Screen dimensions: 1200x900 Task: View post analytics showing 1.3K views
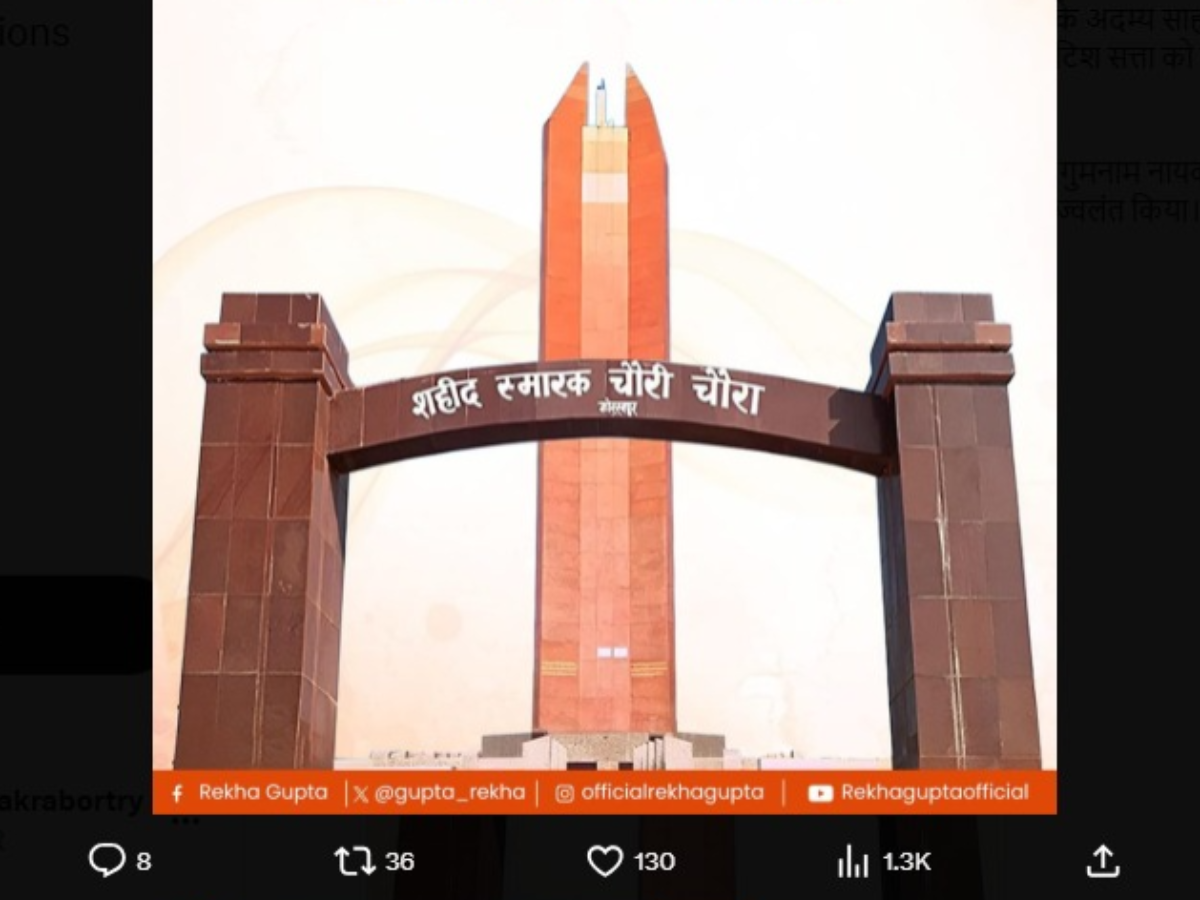pos(852,860)
